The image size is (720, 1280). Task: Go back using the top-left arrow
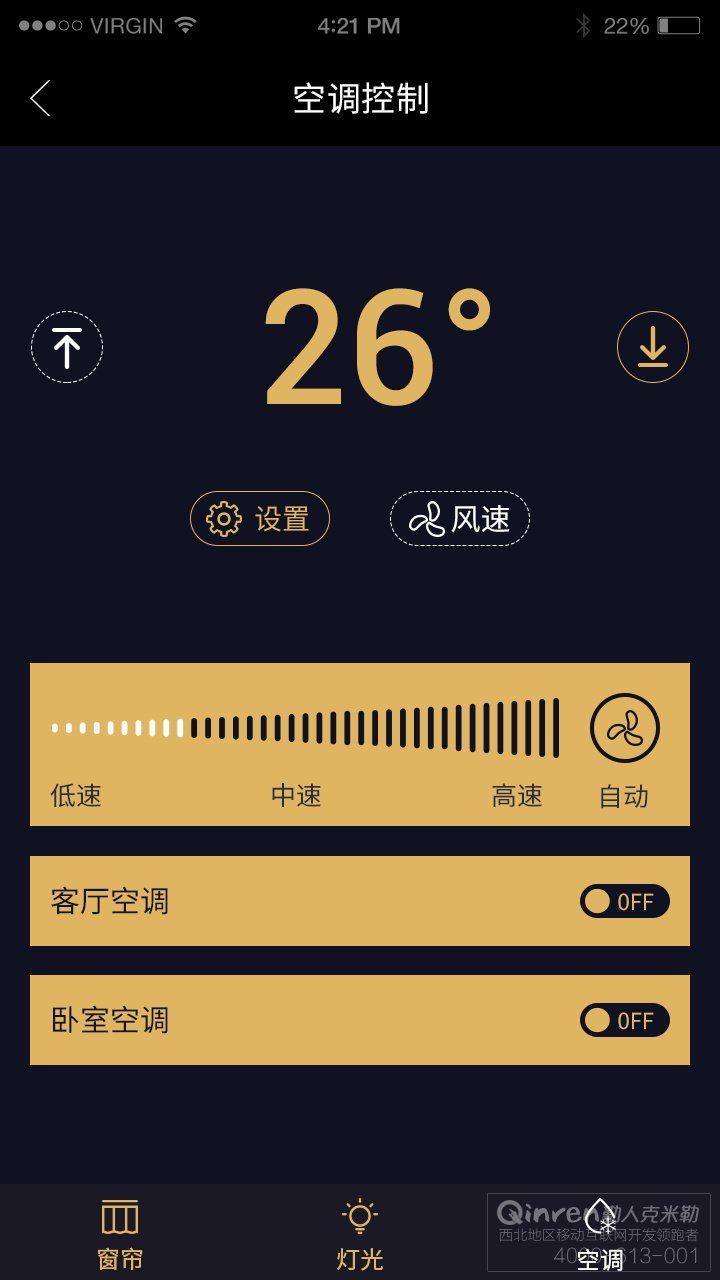click(40, 99)
